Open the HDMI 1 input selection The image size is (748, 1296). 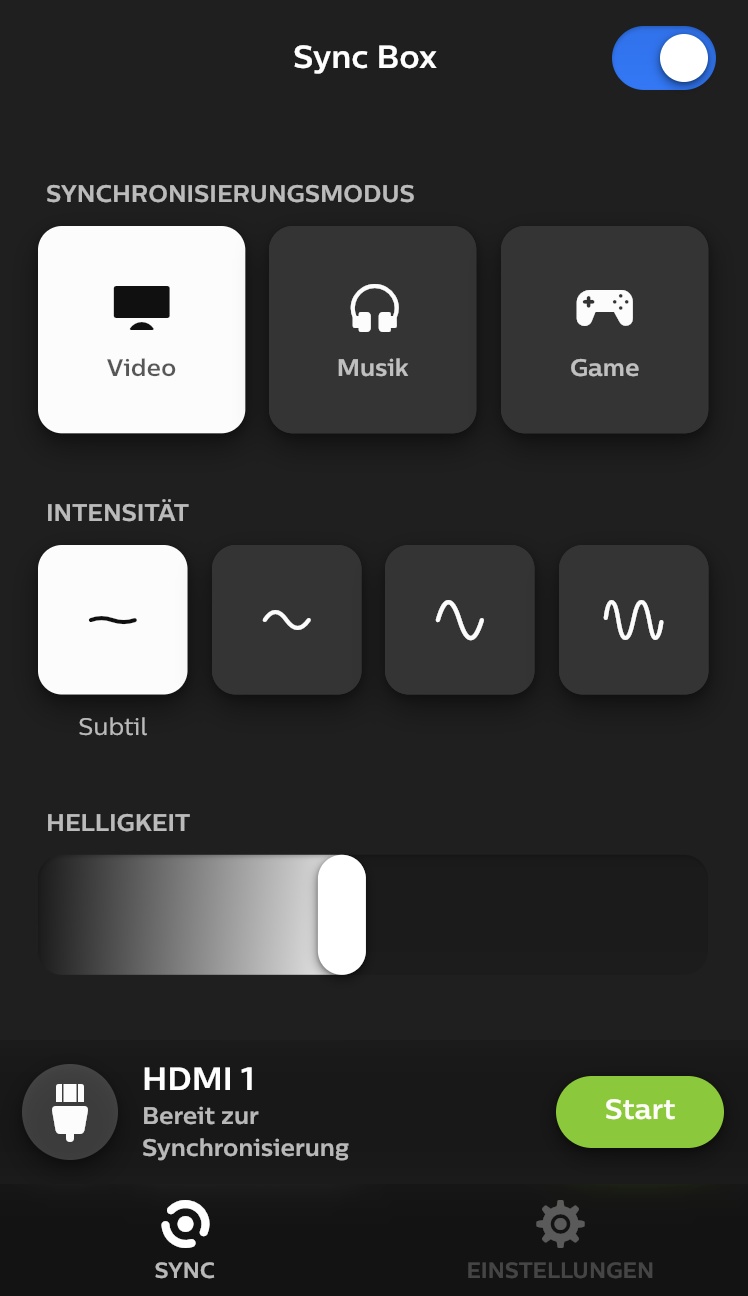pyautogui.click(x=70, y=1112)
